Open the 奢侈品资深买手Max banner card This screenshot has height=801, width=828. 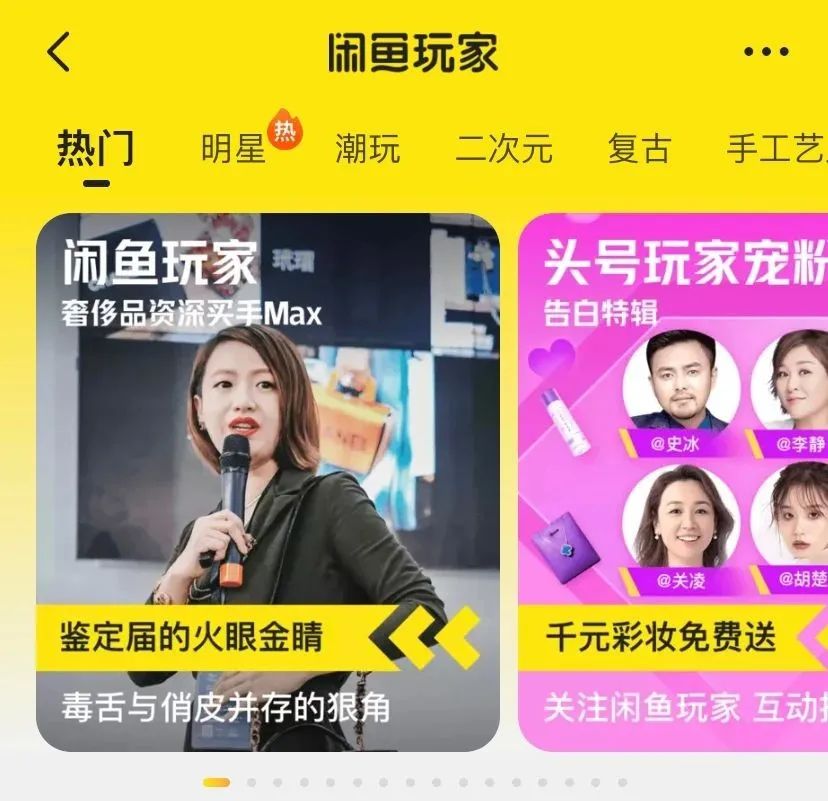click(268, 482)
